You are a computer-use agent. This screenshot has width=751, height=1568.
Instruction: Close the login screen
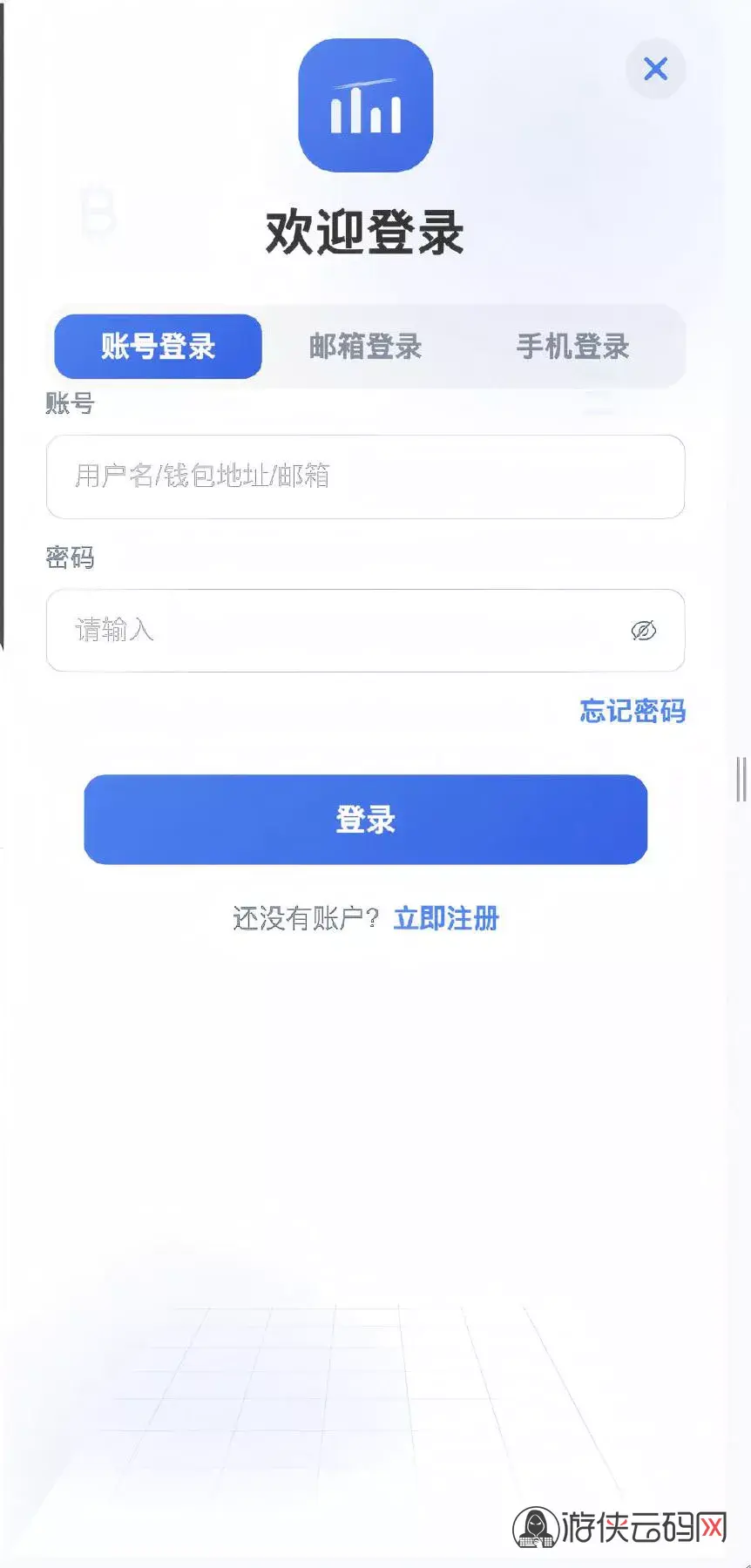pyautogui.click(x=655, y=69)
